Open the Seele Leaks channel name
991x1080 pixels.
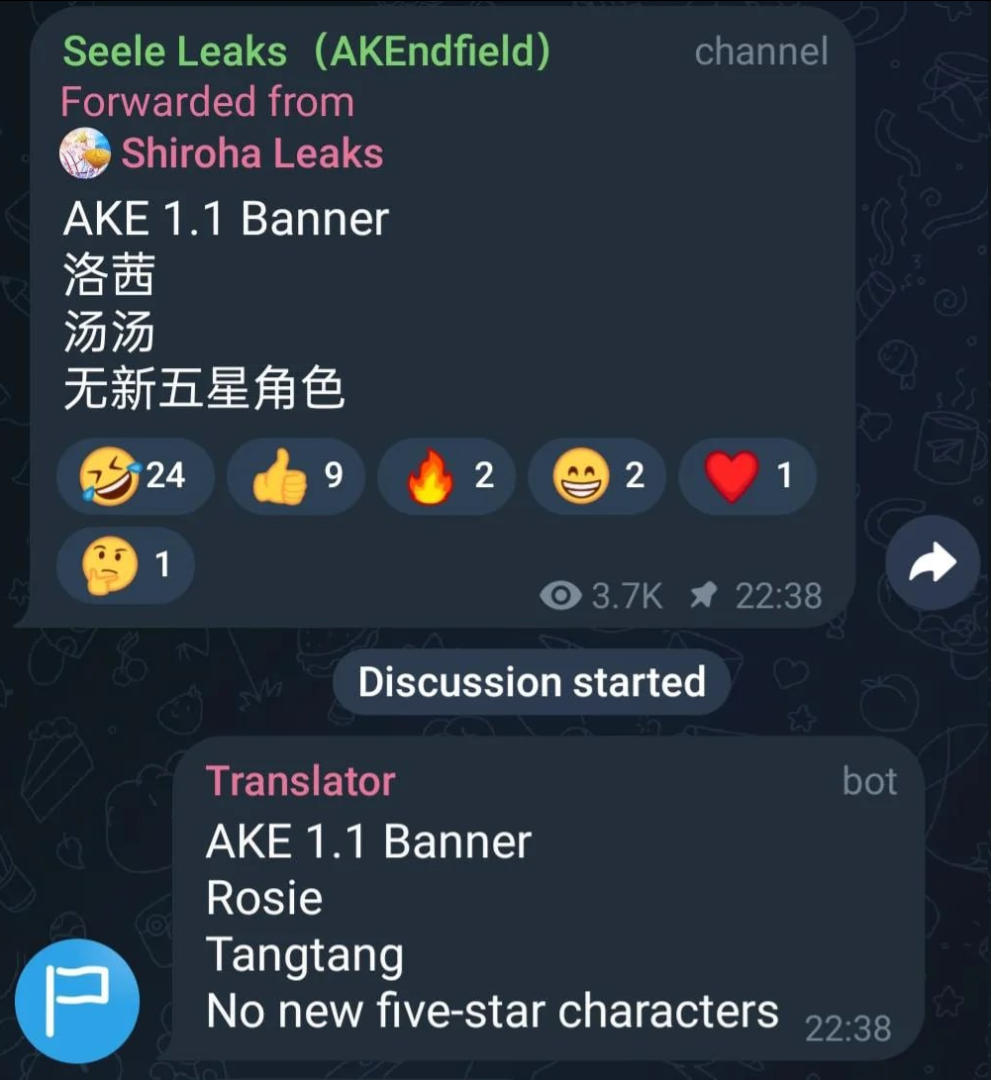(x=306, y=52)
